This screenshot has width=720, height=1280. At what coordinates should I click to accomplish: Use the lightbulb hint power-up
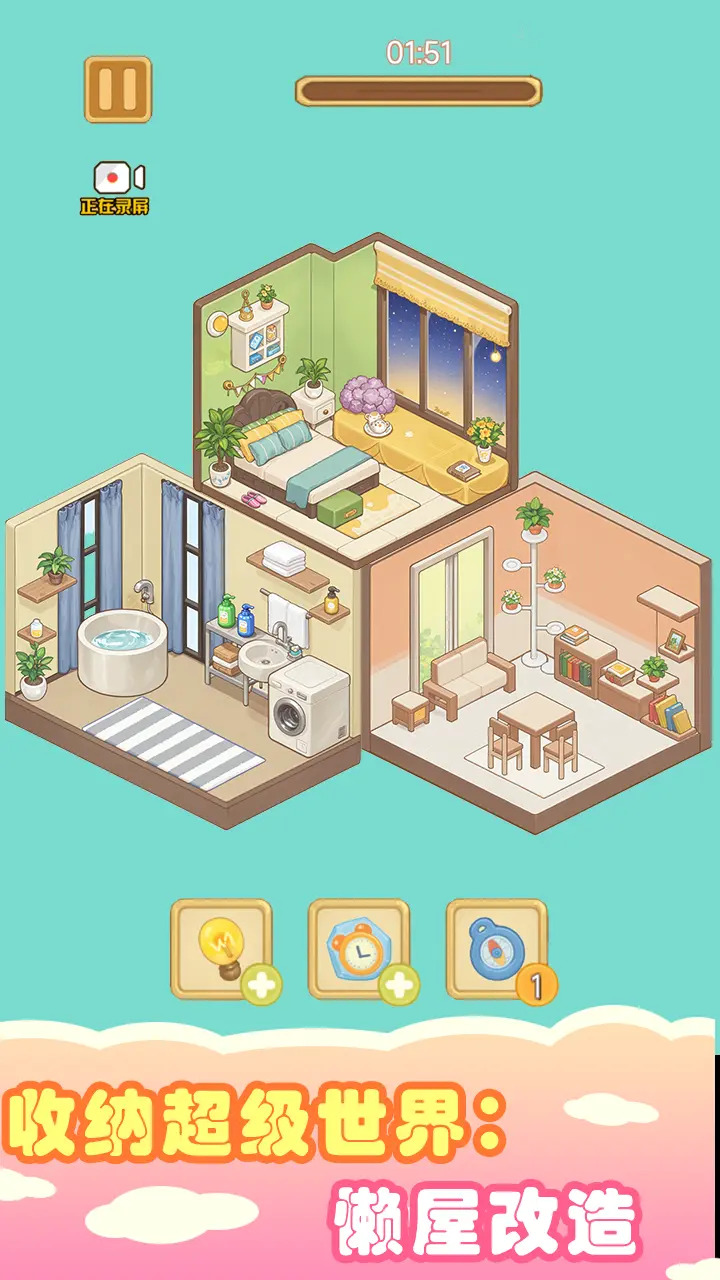[x=221, y=949]
